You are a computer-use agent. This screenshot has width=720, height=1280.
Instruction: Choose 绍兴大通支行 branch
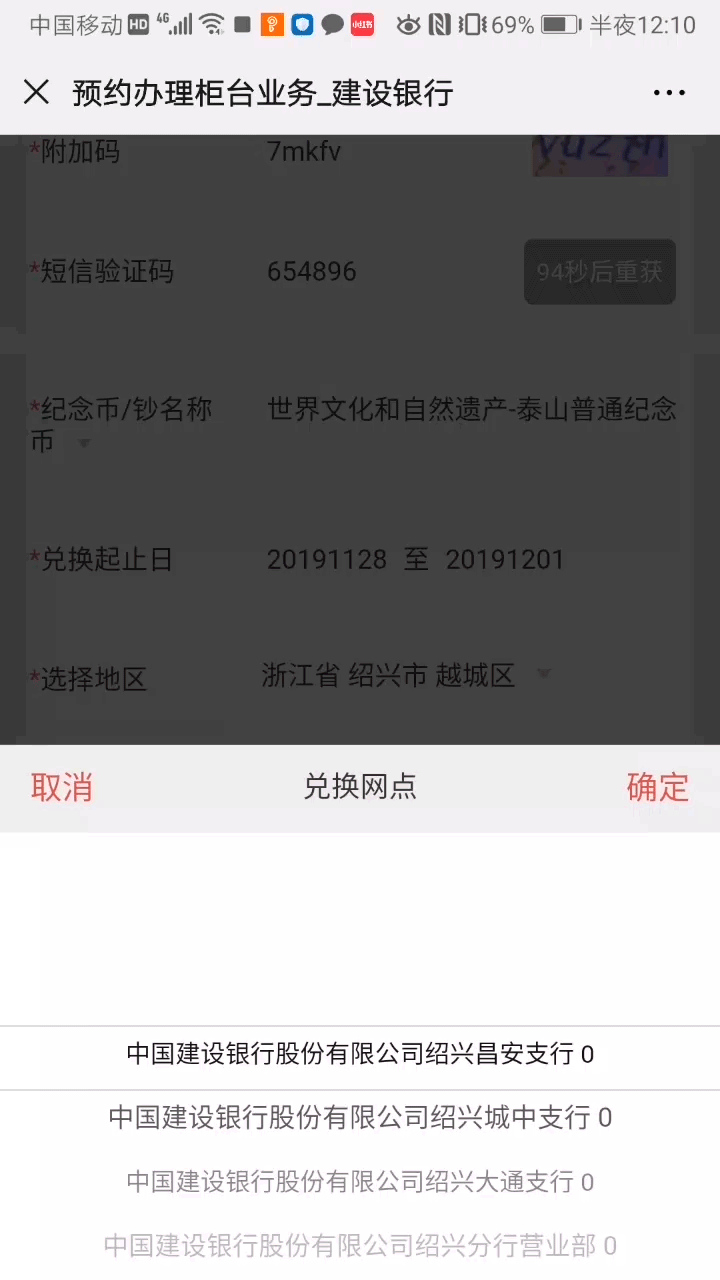point(360,1181)
